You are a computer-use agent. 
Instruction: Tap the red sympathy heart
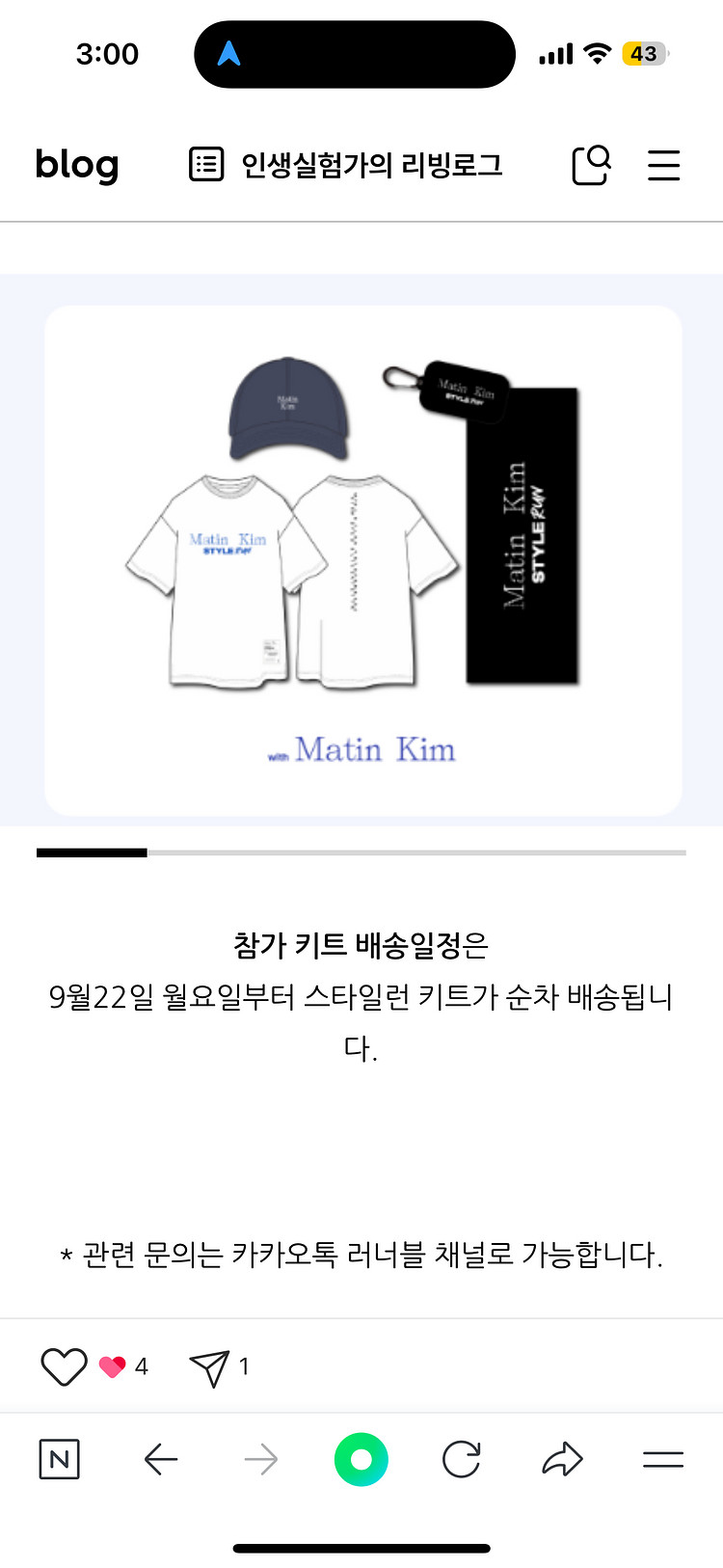pos(113,1364)
